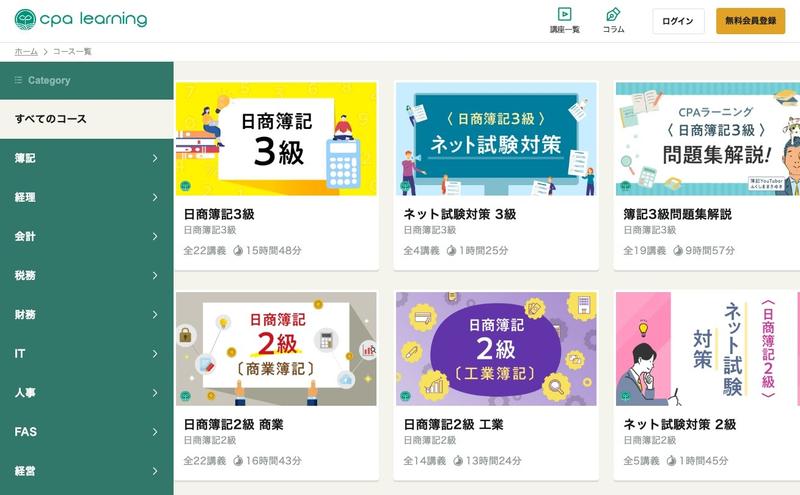Tap the ログイン button
The width and height of the screenshot is (800, 495).
point(678,21)
